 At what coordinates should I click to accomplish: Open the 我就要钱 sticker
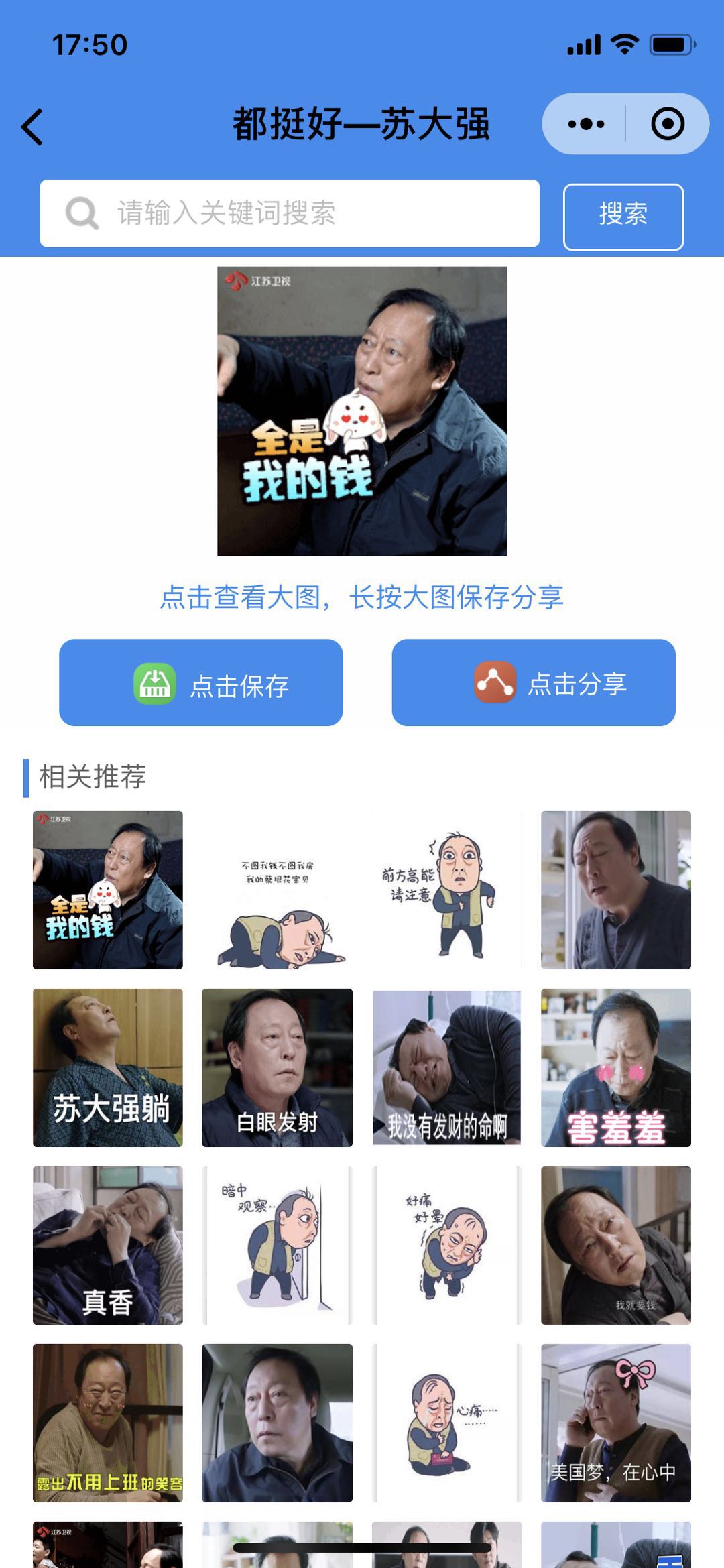[x=615, y=1245]
